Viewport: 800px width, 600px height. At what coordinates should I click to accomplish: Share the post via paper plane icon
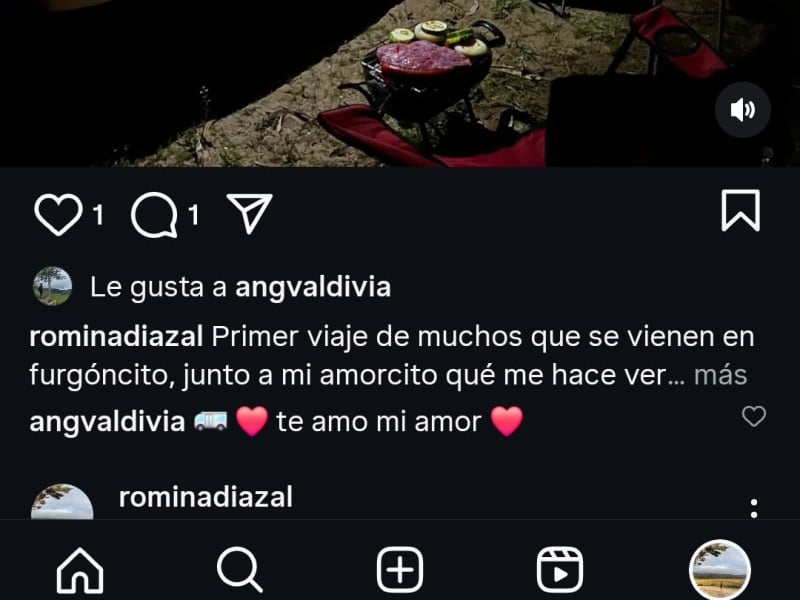(x=249, y=213)
